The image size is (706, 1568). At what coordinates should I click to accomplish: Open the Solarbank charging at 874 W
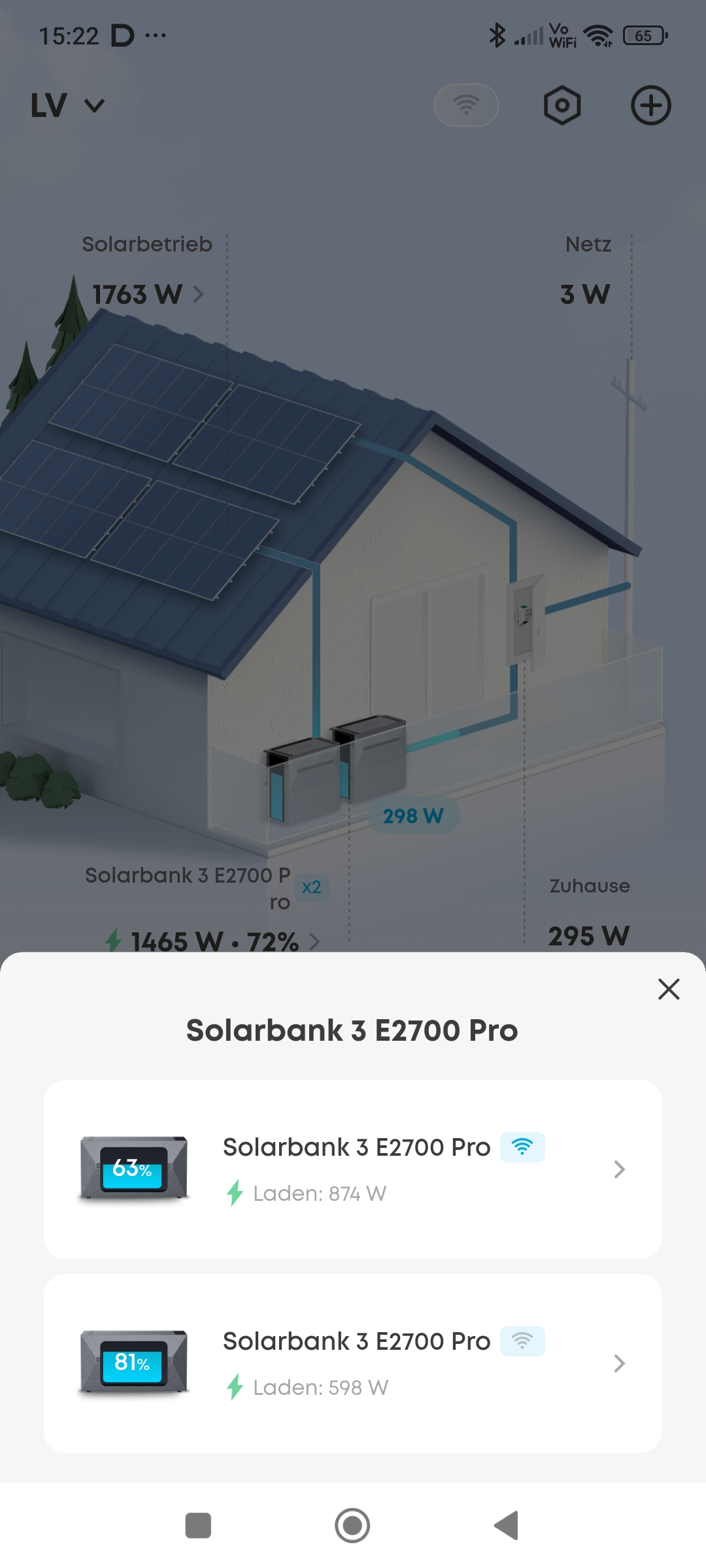click(x=353, y=1169)
